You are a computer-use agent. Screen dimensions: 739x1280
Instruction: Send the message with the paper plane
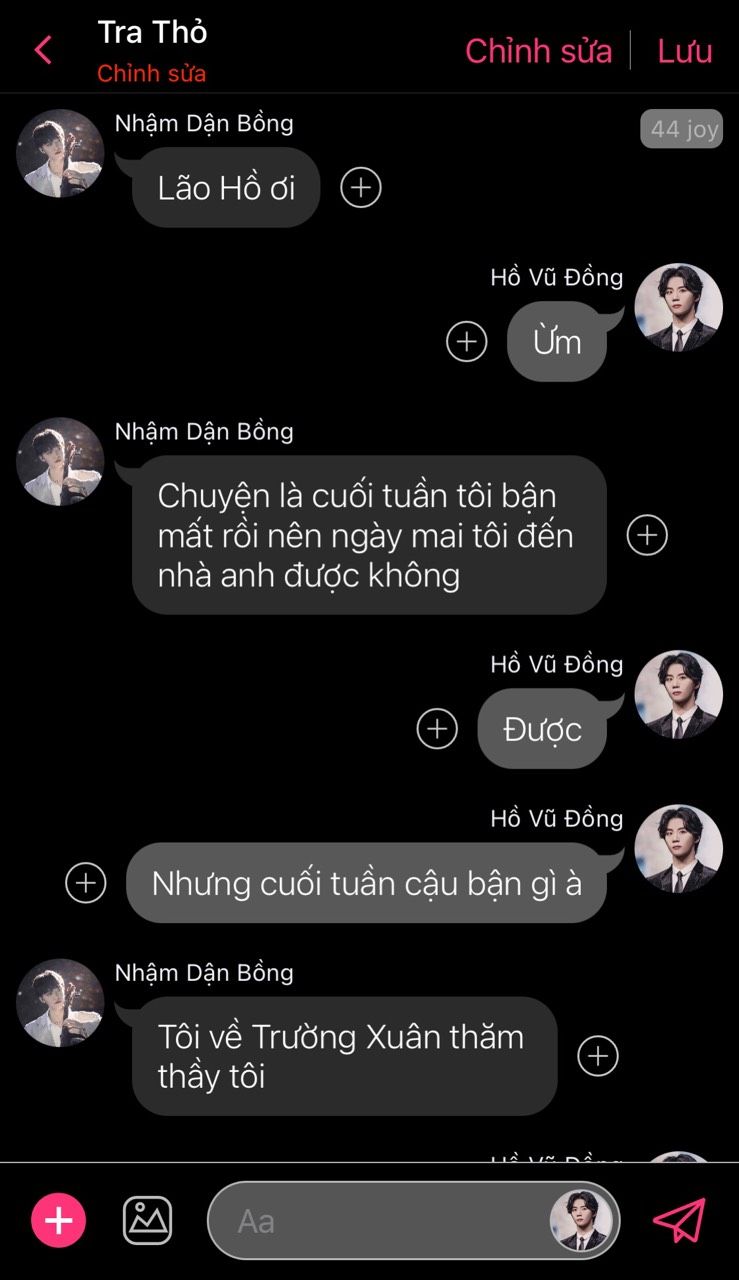coord(680,1221)
